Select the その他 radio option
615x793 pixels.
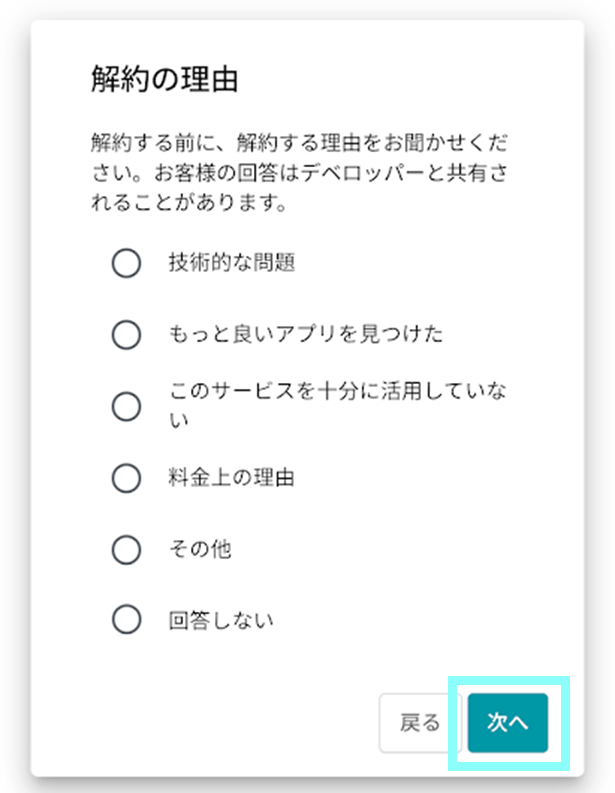126,549
